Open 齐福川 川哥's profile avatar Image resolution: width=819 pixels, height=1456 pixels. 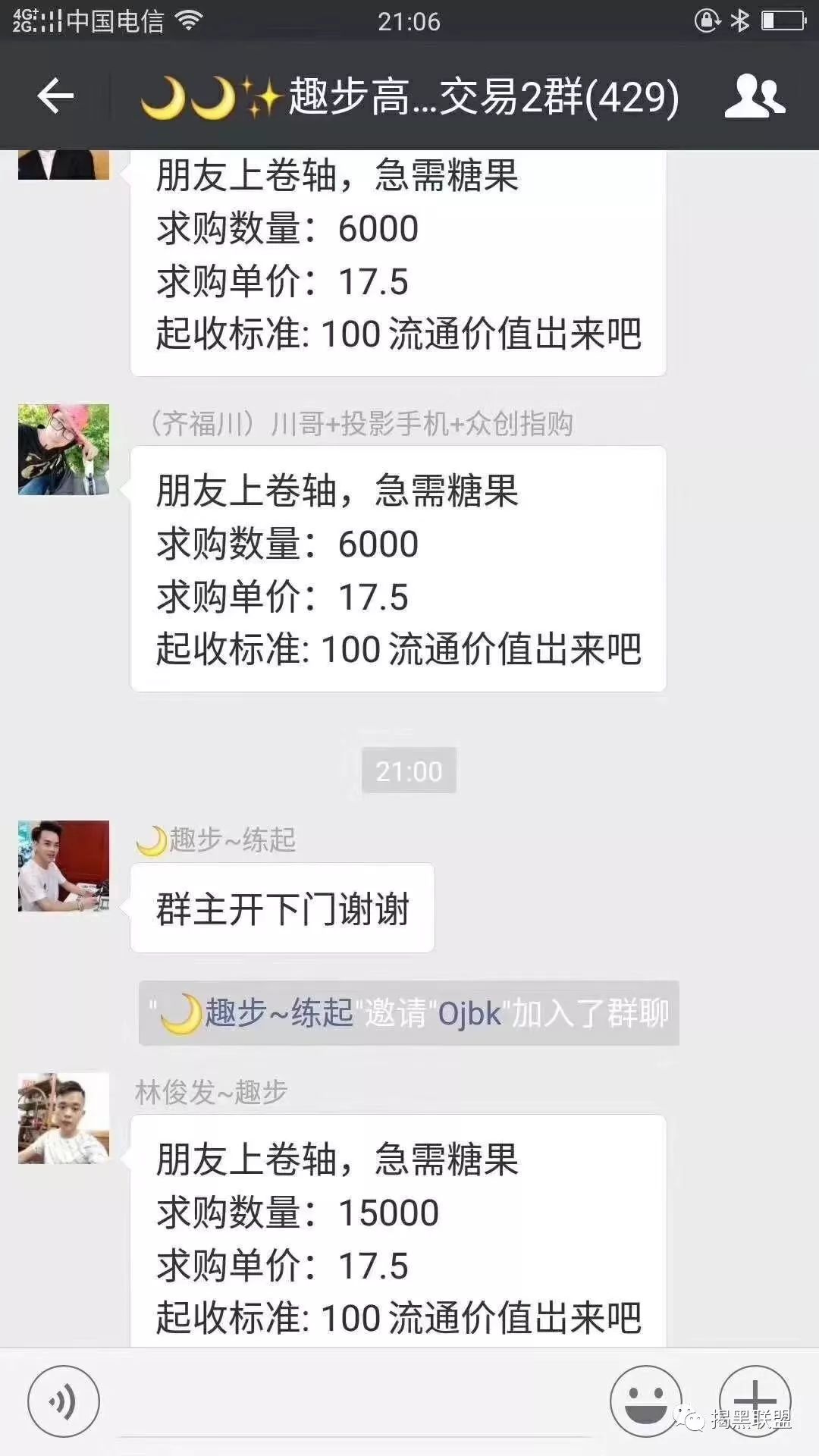64,450
